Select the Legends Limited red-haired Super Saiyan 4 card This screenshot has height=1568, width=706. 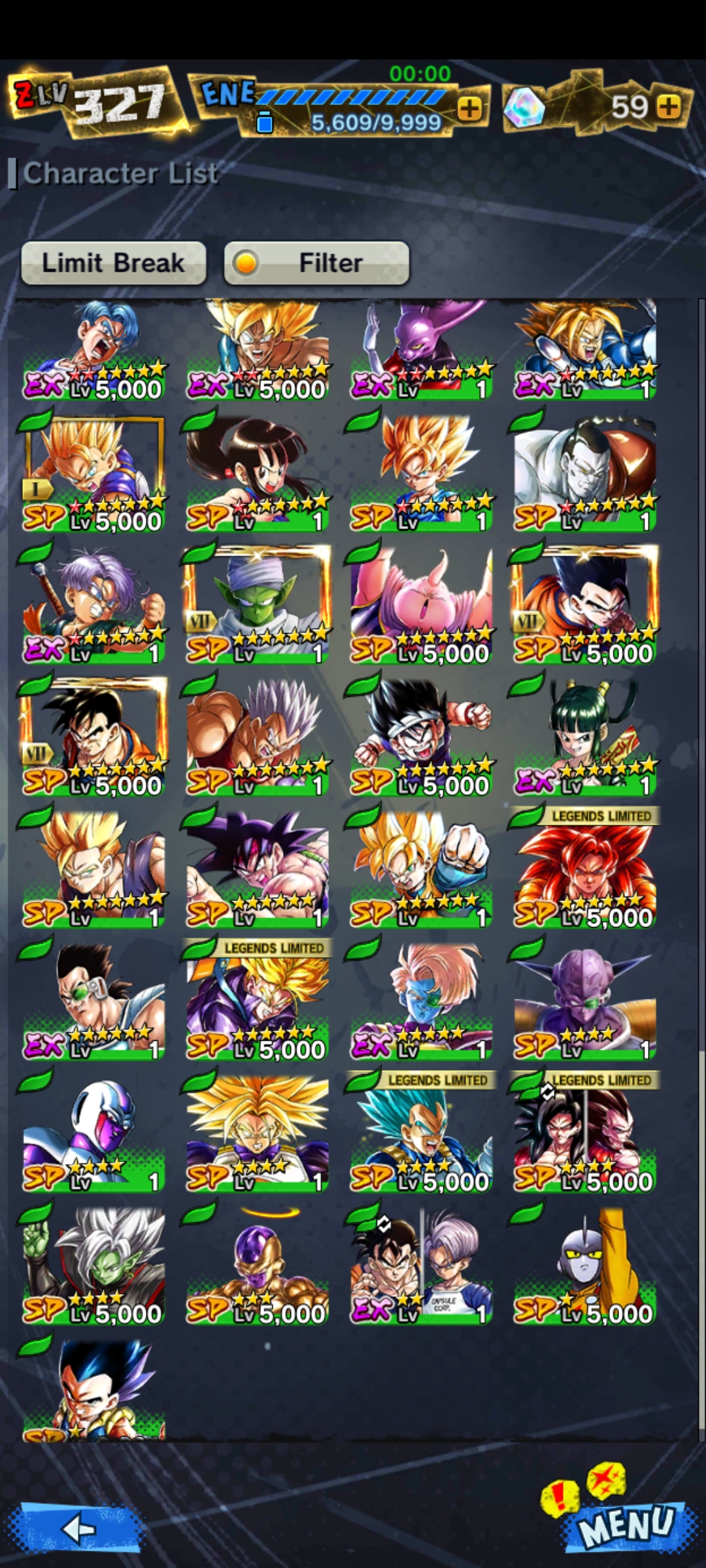pyautogui.click(x=585, y=868)
